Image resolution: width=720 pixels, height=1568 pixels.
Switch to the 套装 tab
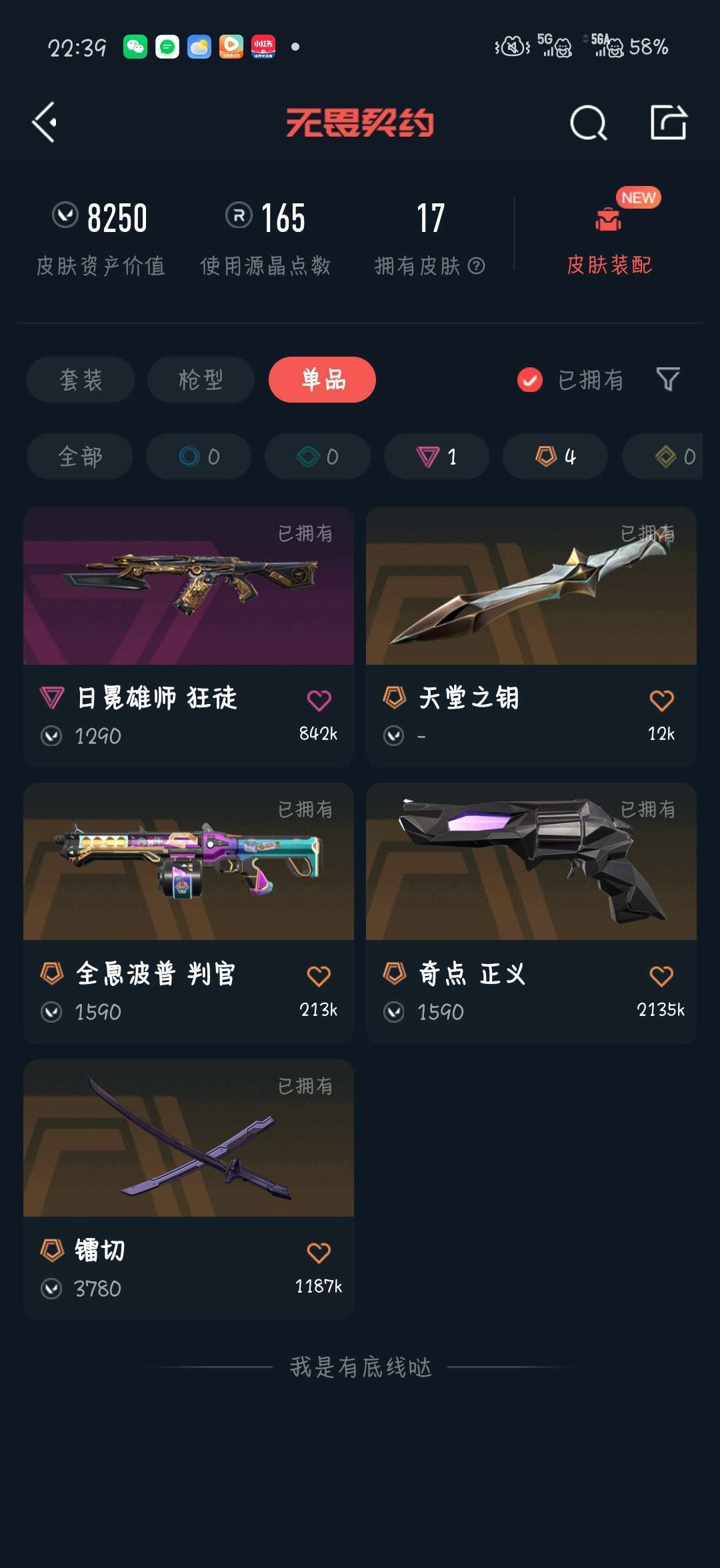point(81,379)
